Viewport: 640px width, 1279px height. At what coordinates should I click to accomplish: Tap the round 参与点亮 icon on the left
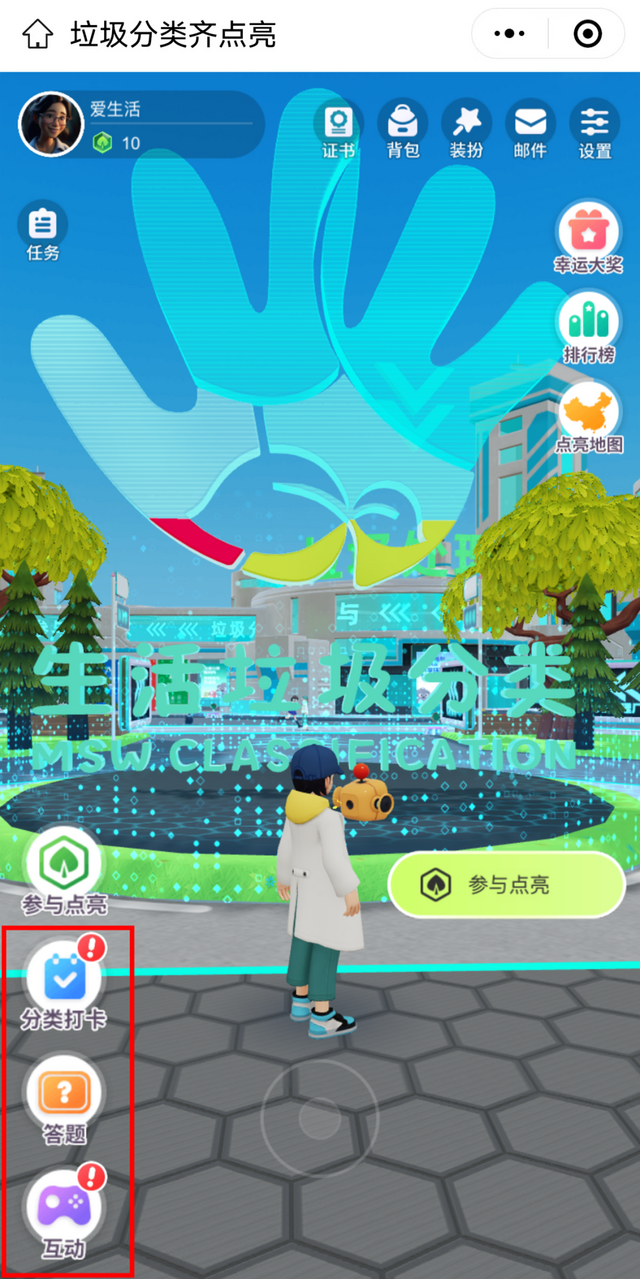click(64, 870)
